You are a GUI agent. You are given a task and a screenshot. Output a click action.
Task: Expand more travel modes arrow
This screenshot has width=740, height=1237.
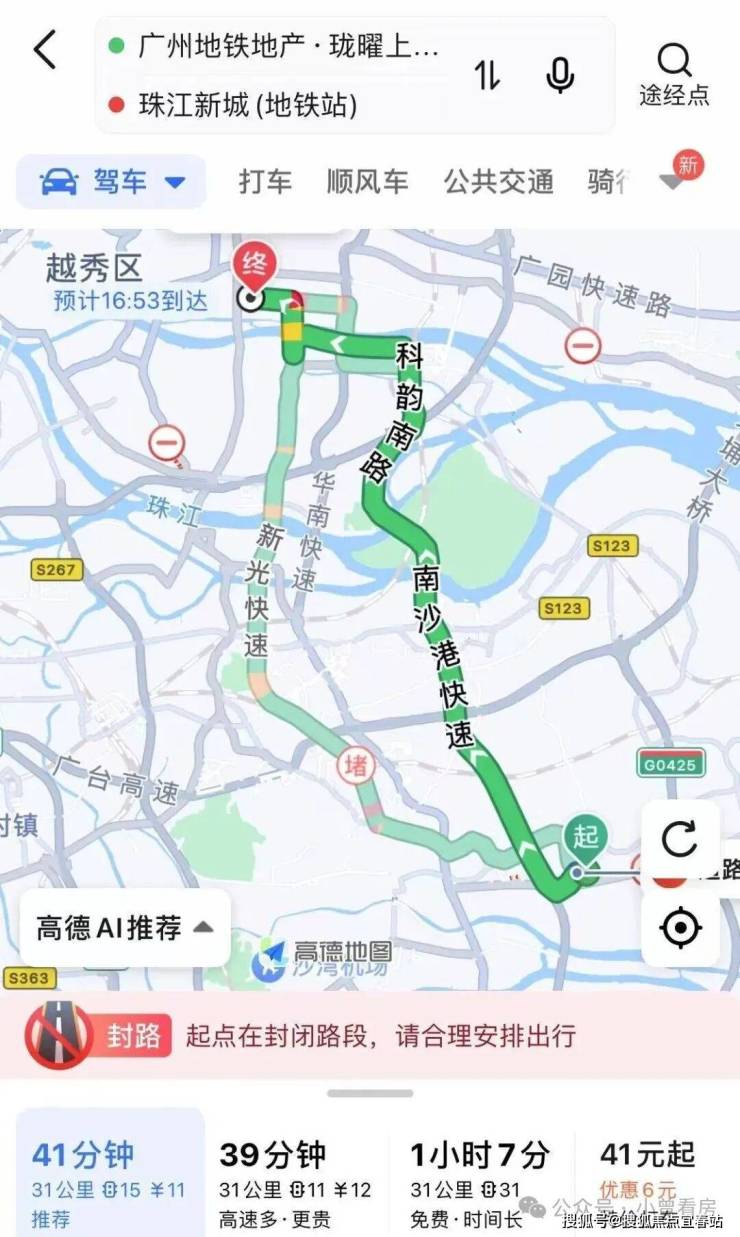(670, 183)
